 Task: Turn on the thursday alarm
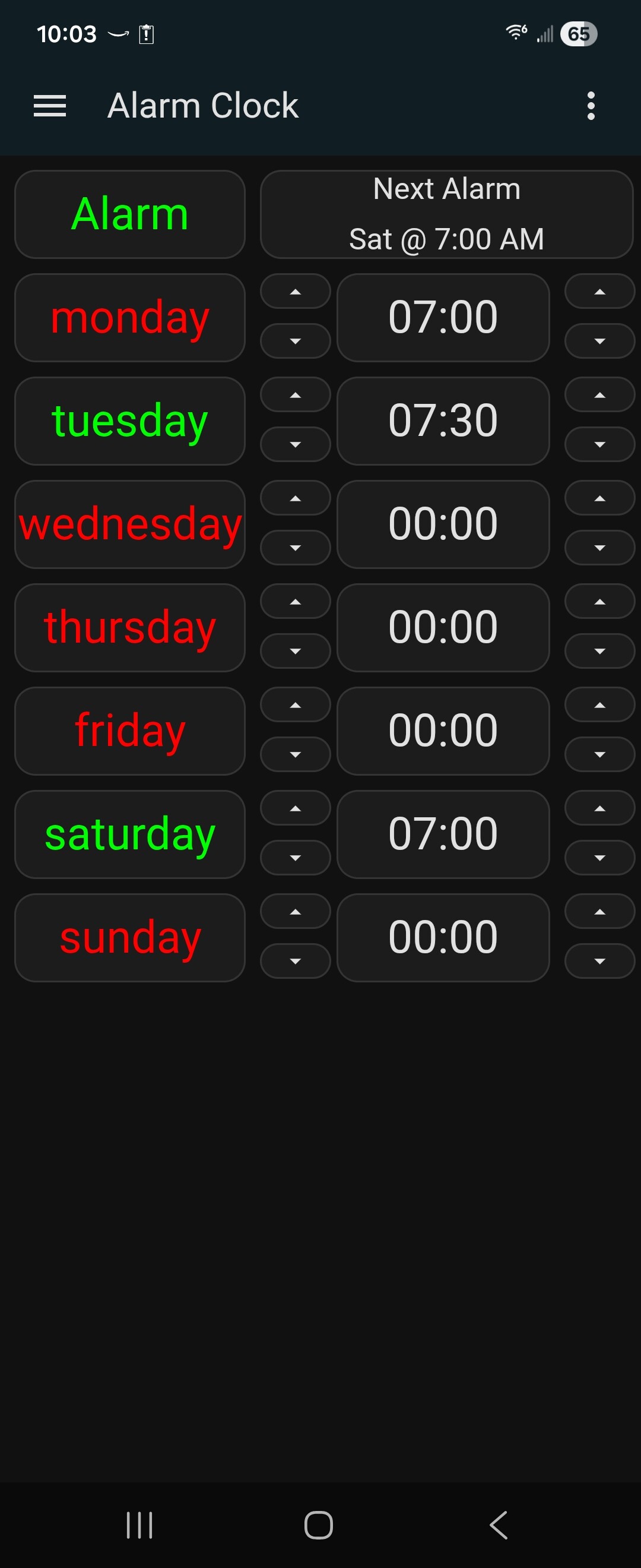tap(129, 628)
